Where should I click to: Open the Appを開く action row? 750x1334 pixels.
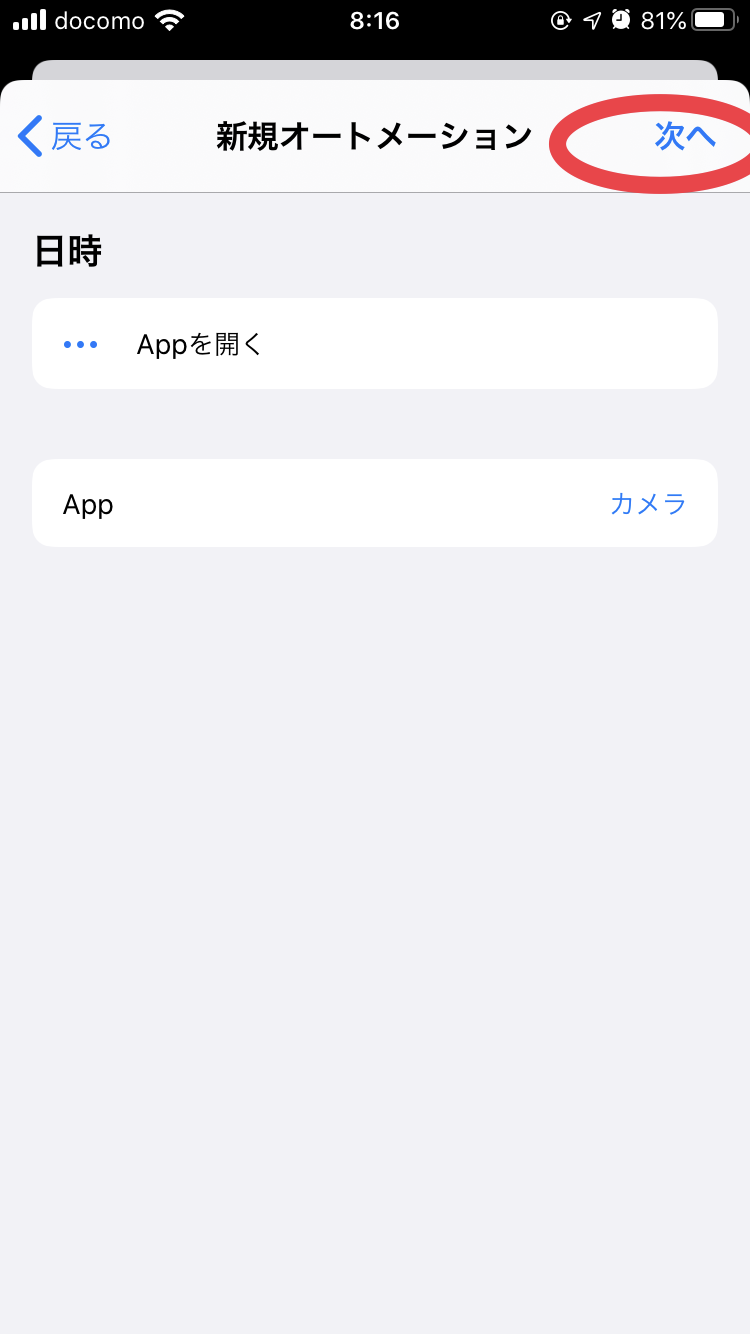pos(375,343)
